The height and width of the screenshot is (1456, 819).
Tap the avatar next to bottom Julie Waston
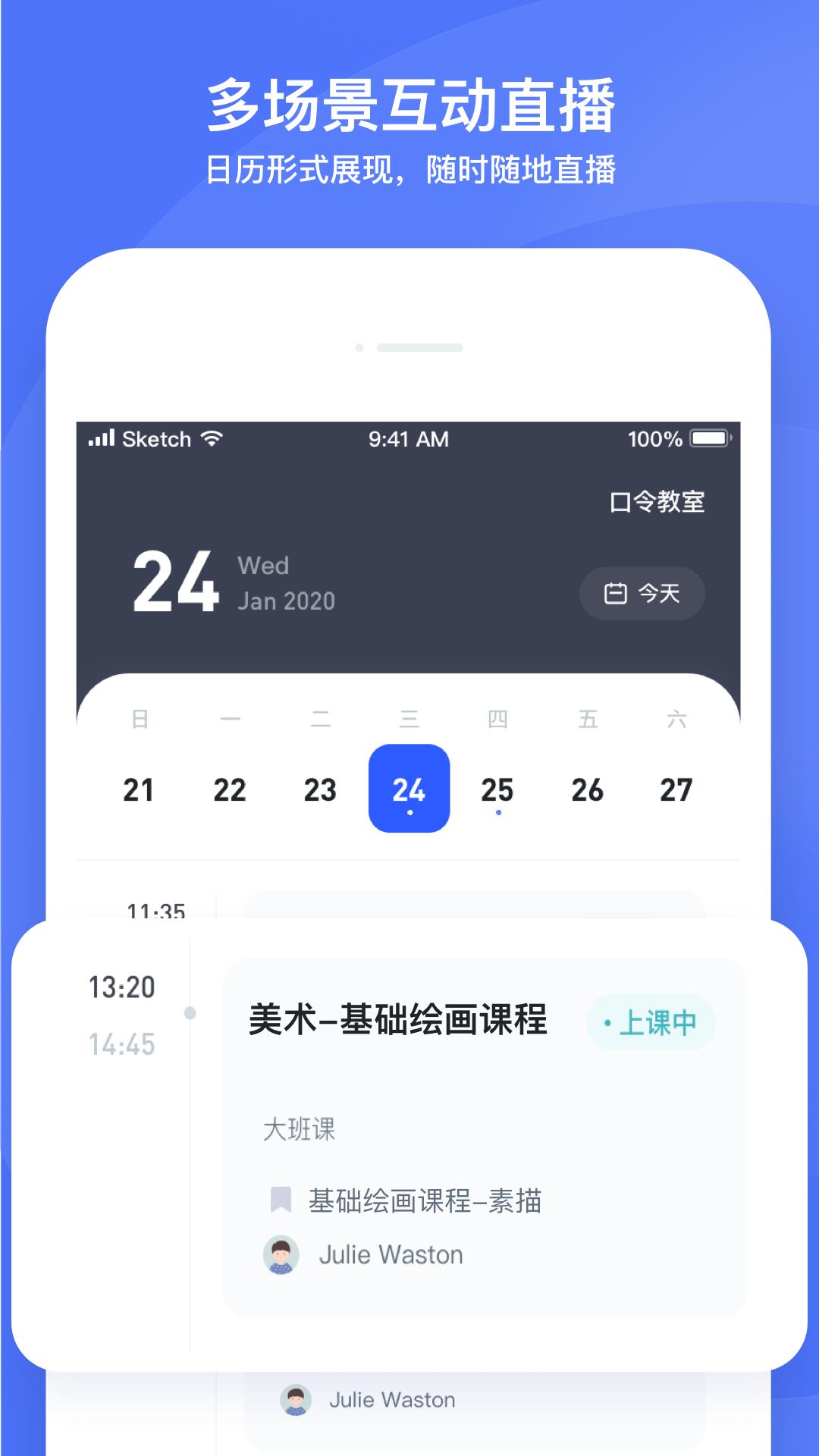tap(296, 1400)
